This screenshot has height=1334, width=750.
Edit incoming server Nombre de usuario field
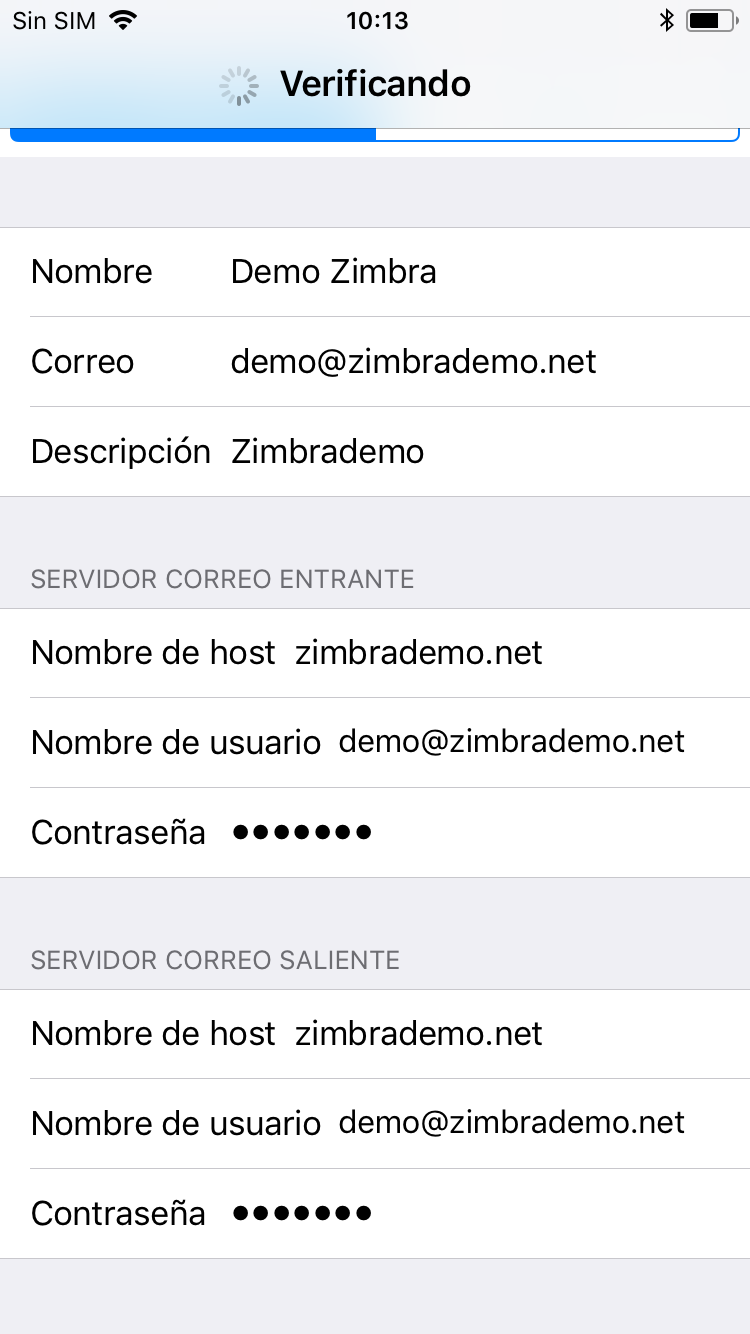[x=375, y=743]
